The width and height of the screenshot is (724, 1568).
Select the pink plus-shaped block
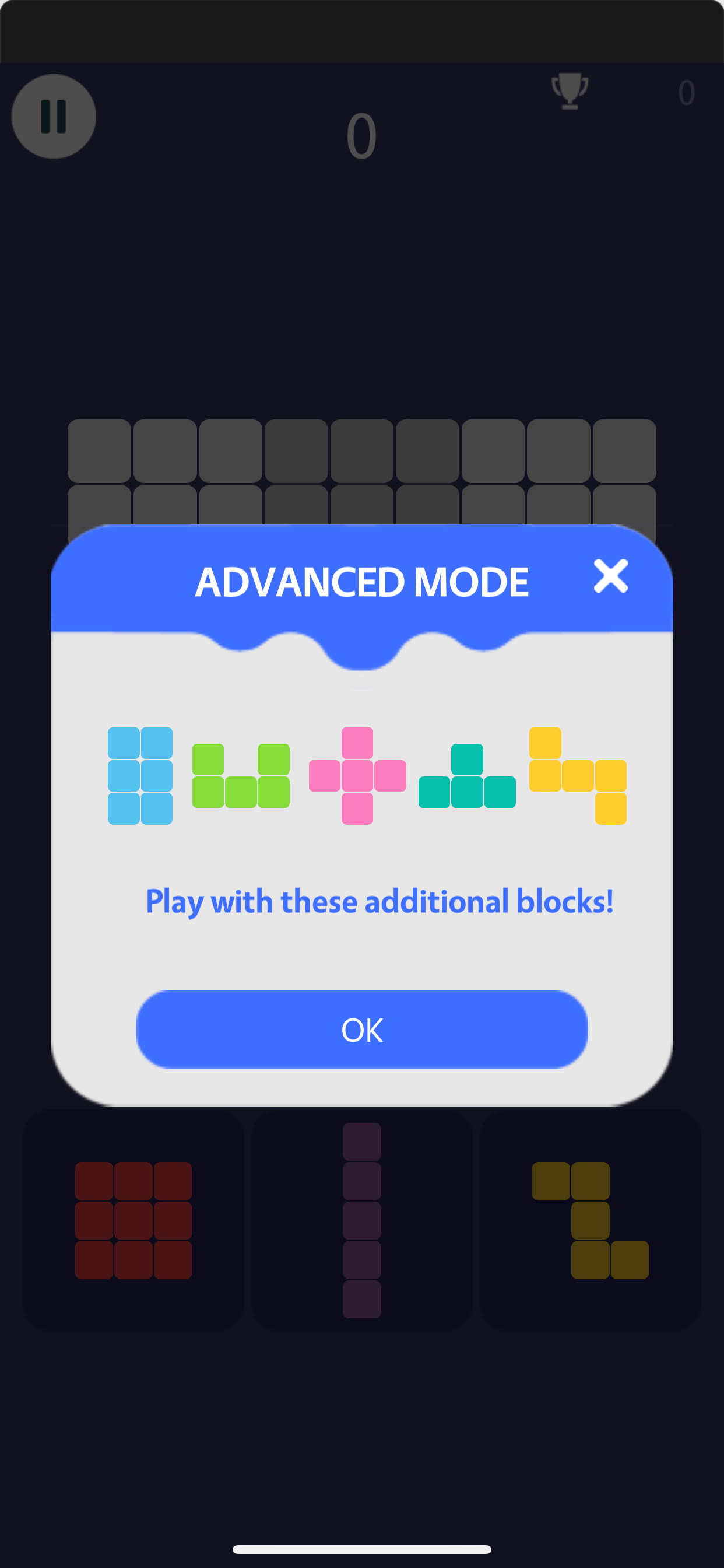click(x=357, y=776)
